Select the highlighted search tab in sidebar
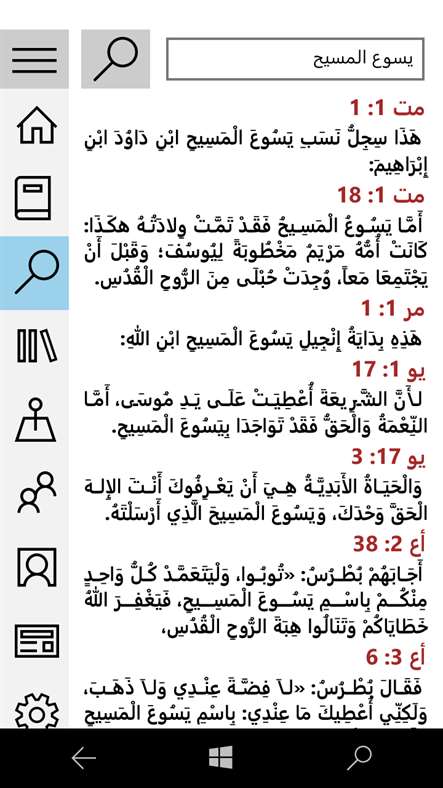The image size is (443, 788). 34,272
